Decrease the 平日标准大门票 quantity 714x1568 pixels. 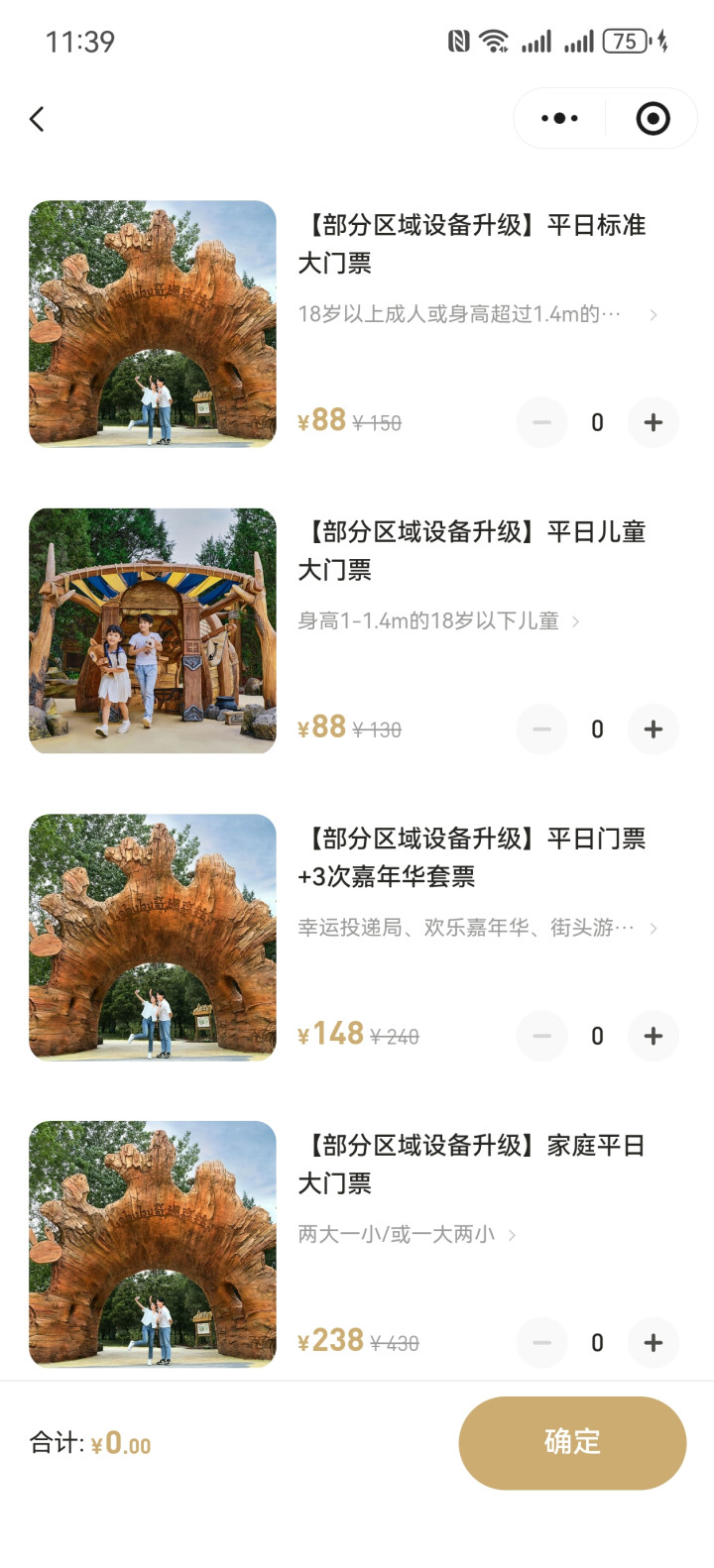(541, 422)
